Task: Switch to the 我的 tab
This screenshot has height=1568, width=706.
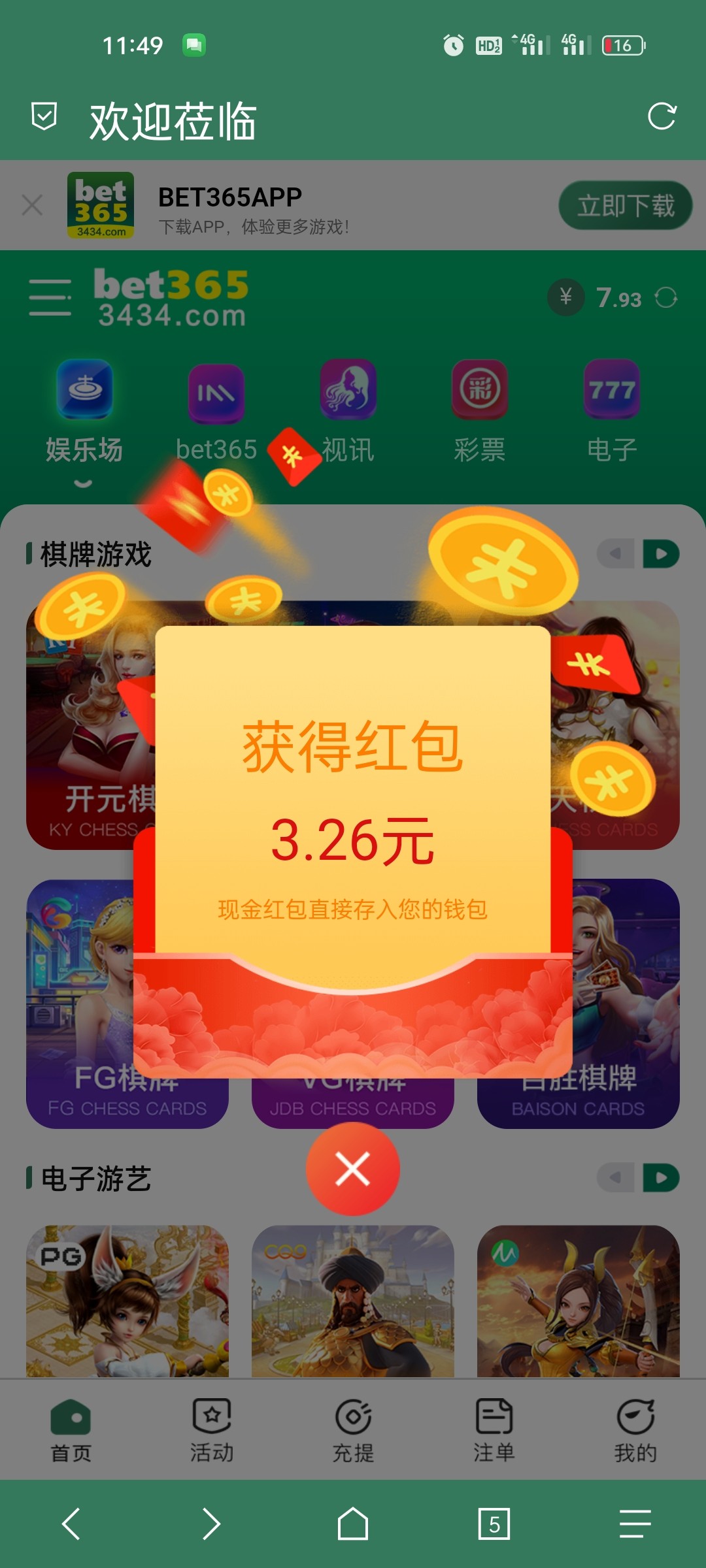Action: point(635,1429)
